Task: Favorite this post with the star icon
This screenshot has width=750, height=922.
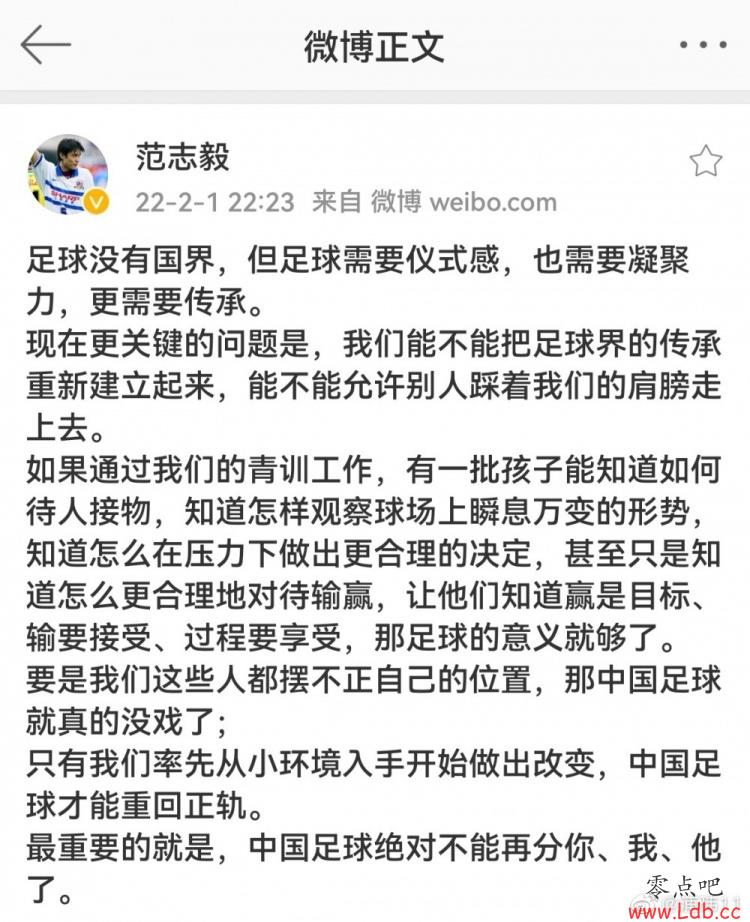Action: point(705,160)
